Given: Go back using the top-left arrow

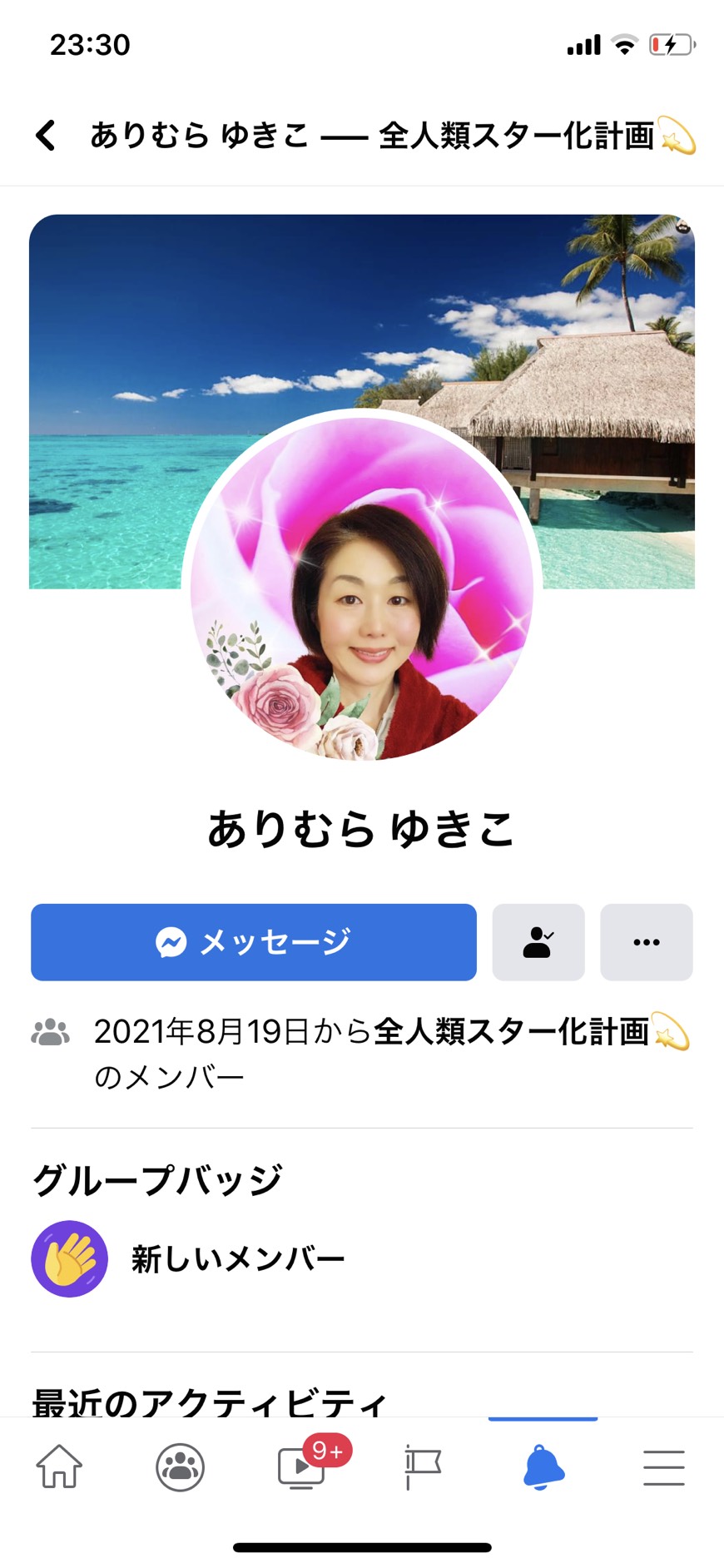Looking at the screenshot, I should pyautogui.click(x=46, y=135).
